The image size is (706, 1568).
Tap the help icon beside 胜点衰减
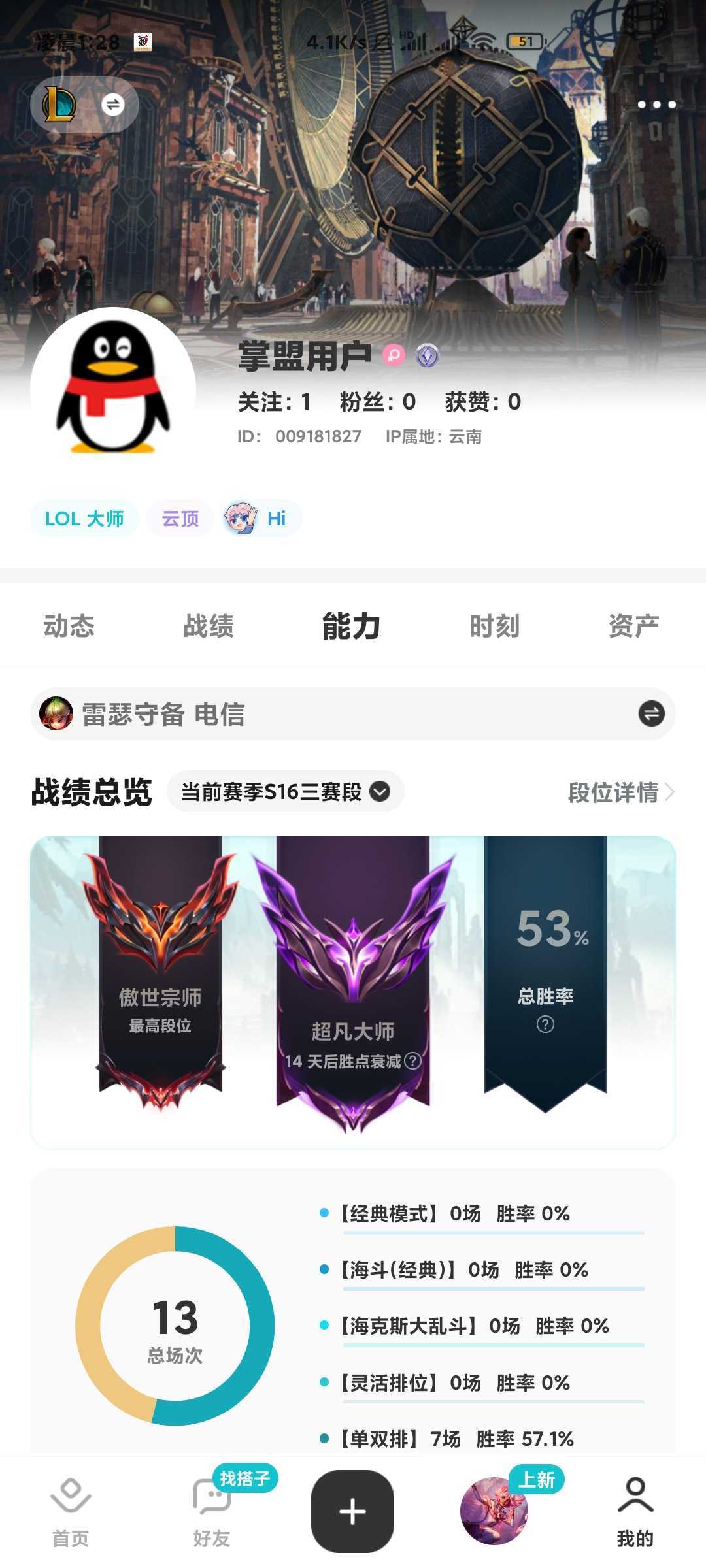pyautogui.click(x=412, y=1060)
